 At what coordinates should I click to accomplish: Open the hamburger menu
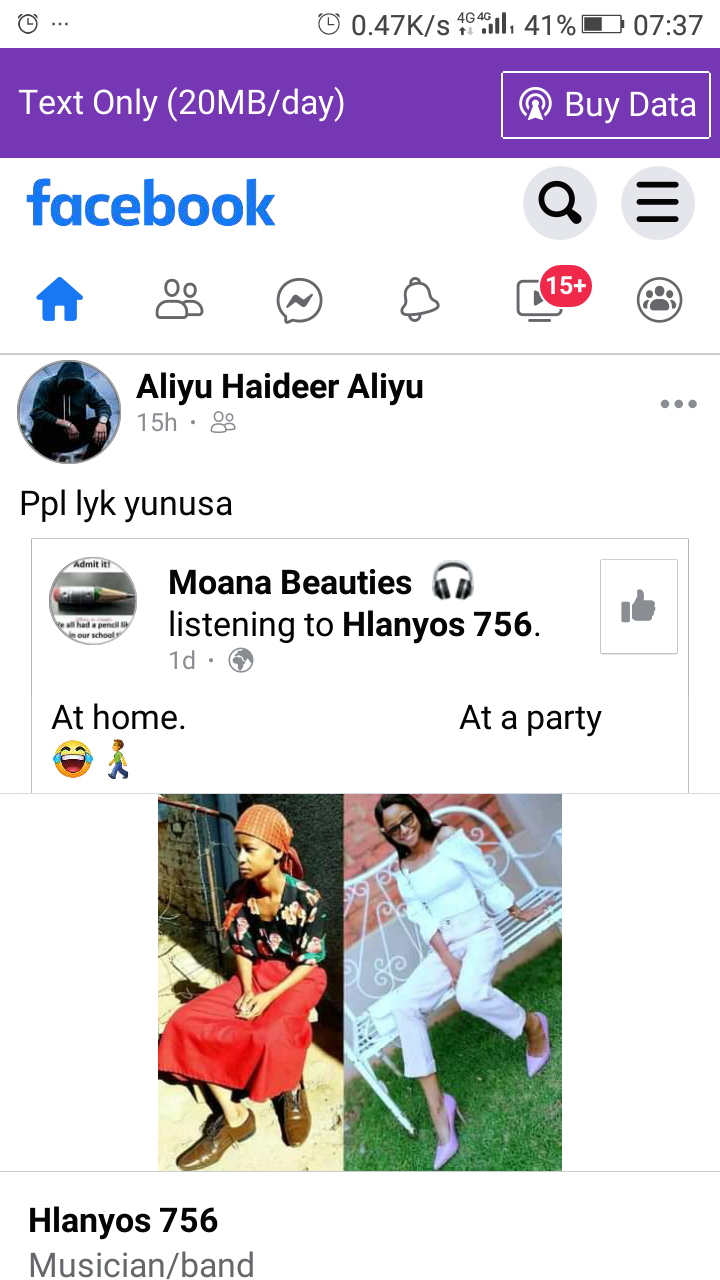click(657, 204)
